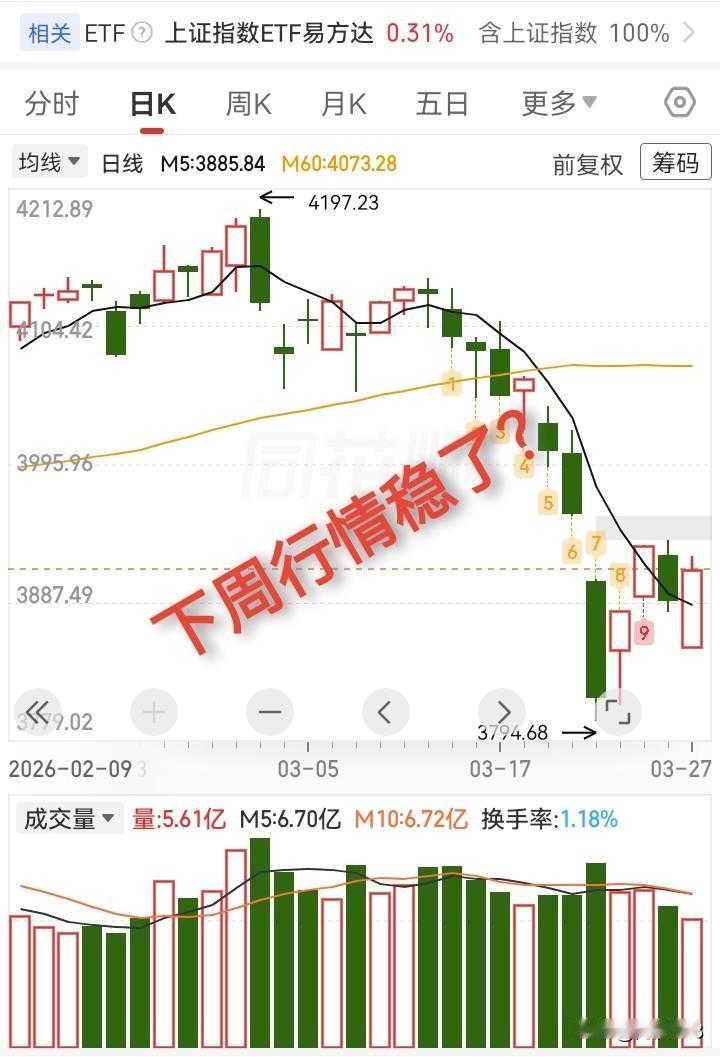720x1057 pixels.
Task: Tap the zoom-in plus icon
Action: 153,712
